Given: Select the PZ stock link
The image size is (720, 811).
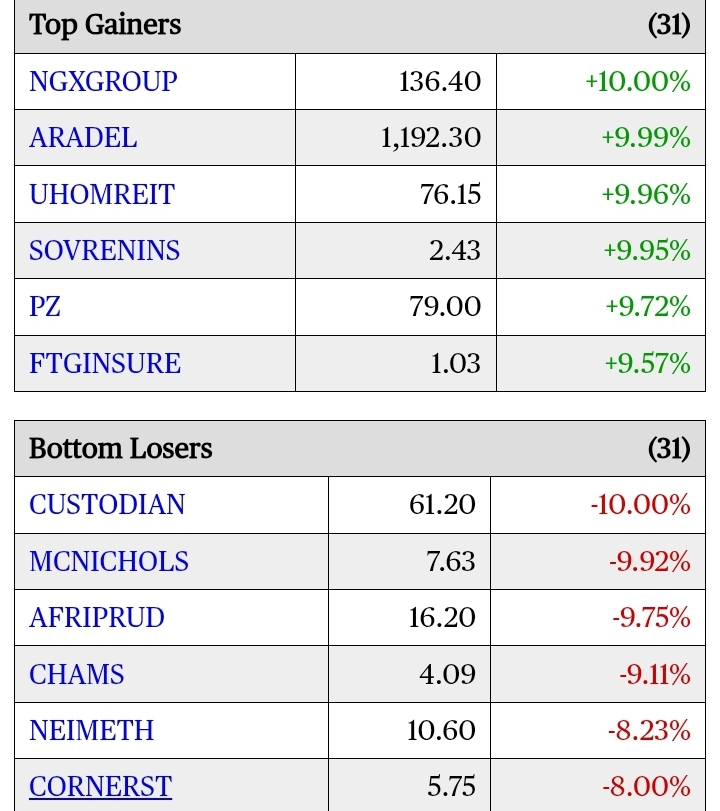Looking at the screenshot, I should pos(45,306).
